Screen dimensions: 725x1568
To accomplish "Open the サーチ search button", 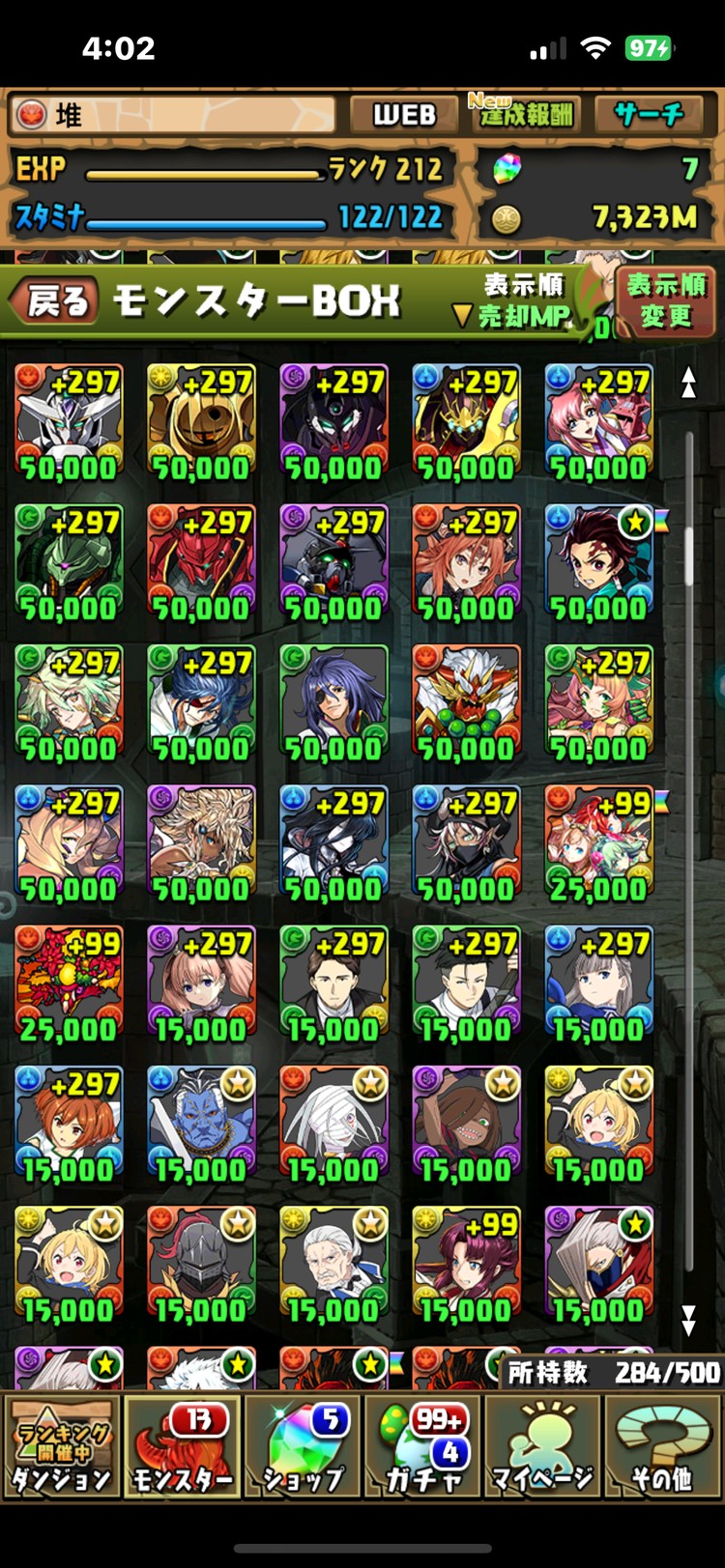I will click(x=651, y=115).
